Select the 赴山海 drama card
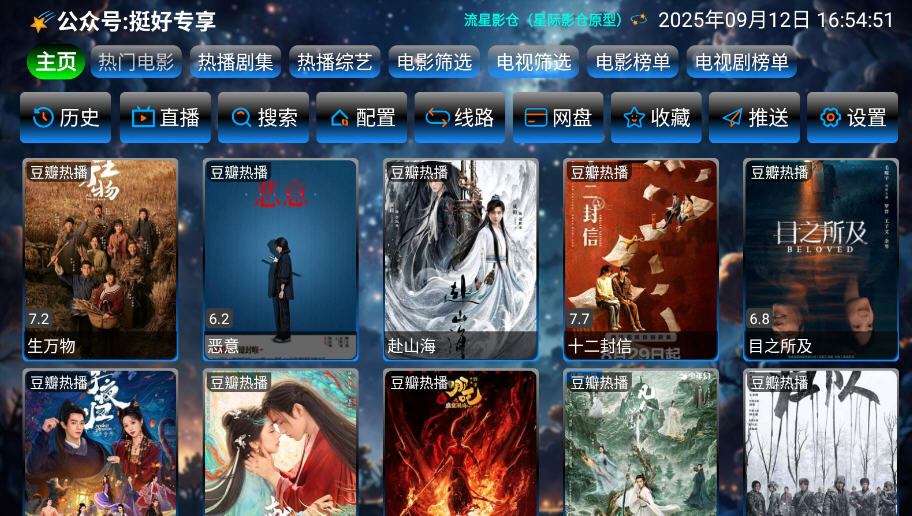This screenshot has width=912, height=516. (x=461, y=258)
